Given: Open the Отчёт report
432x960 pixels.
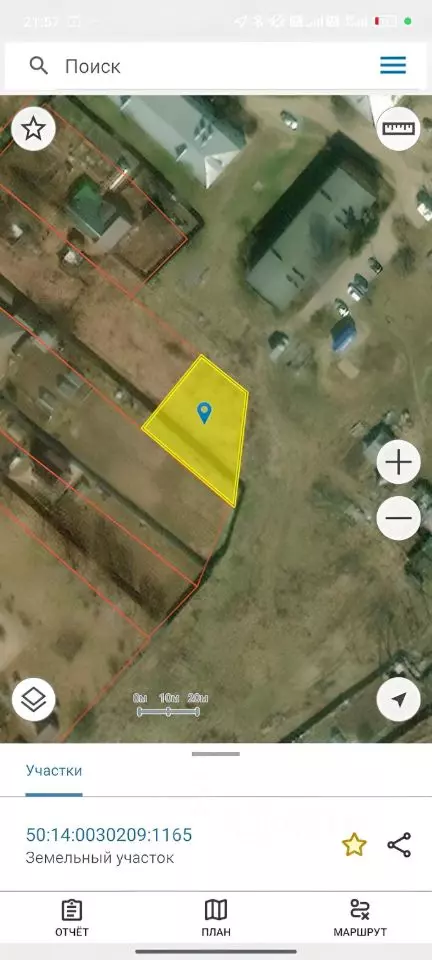Looking at the screenshot, I should 72,918.
